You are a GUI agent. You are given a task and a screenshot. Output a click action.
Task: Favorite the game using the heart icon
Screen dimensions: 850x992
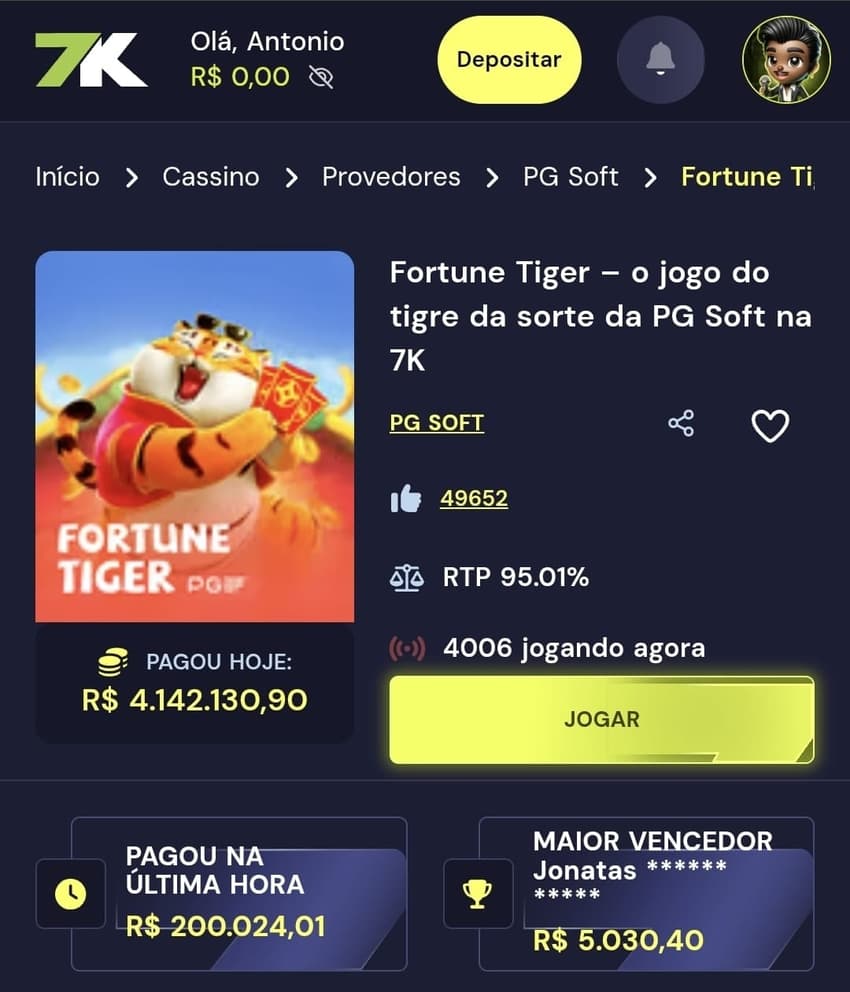pyautogui.click(x=769, y=426)
